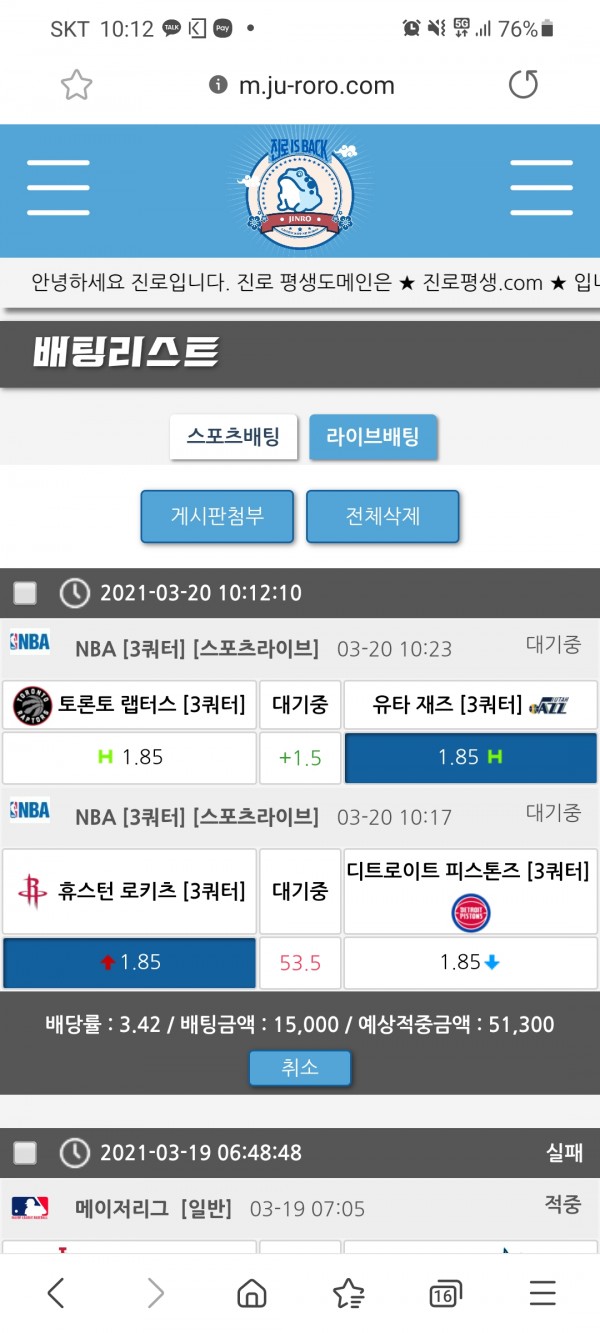Go to the browser home page

click(252, 1294)
